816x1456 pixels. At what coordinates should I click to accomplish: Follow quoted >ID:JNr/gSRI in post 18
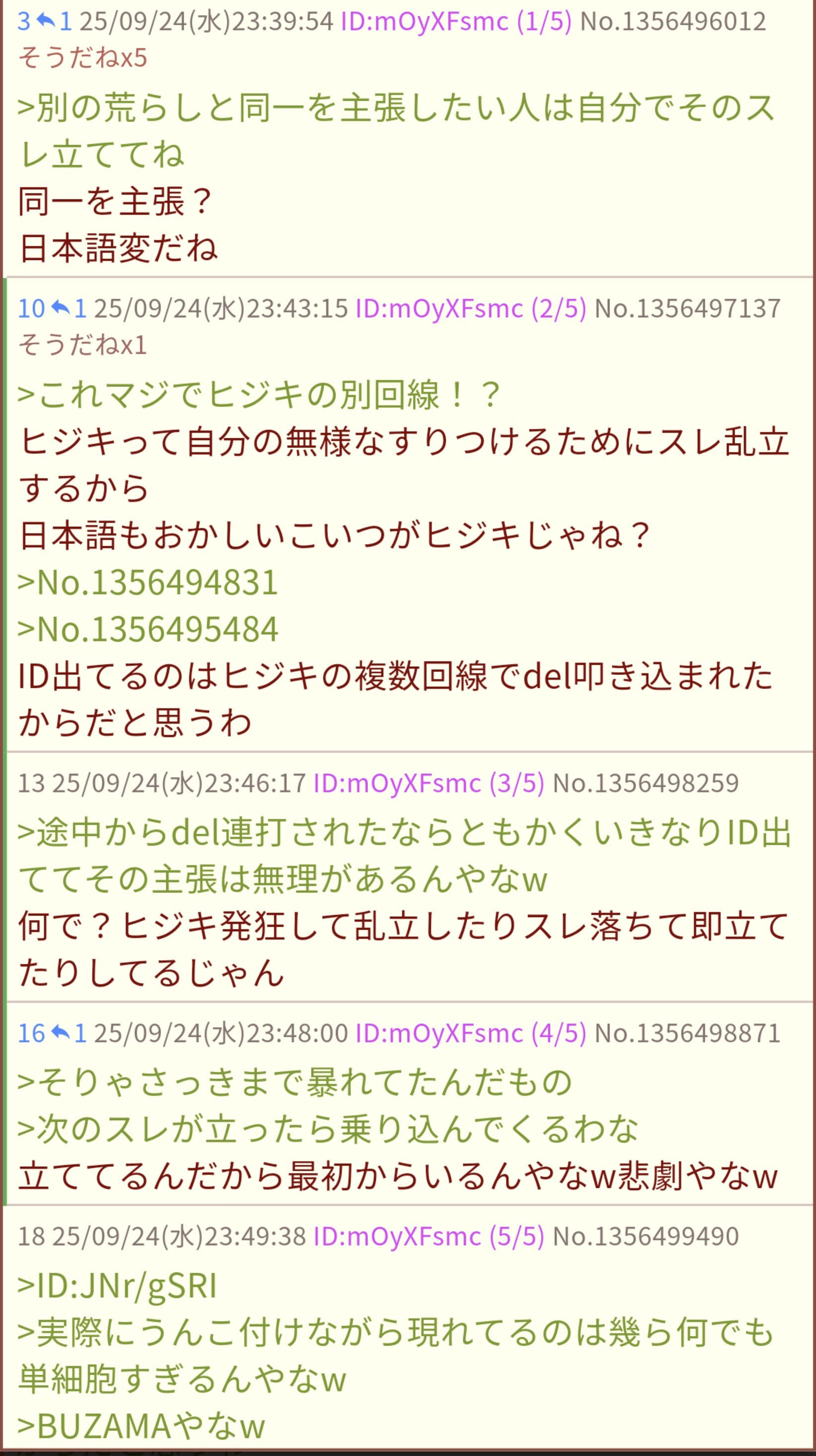point(118,1286)
